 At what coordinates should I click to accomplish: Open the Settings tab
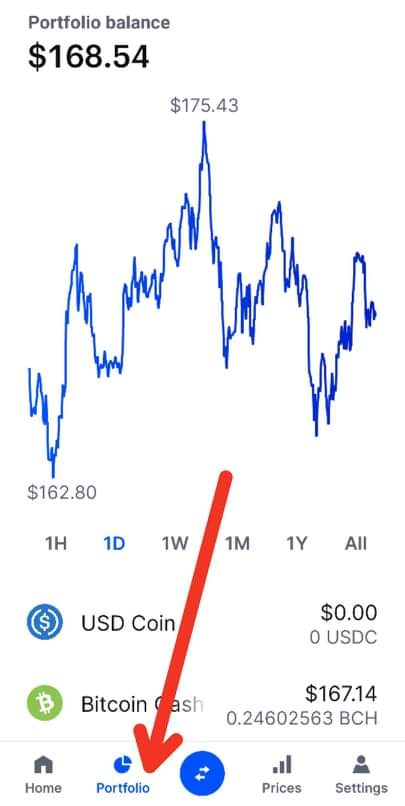point(361,774)
